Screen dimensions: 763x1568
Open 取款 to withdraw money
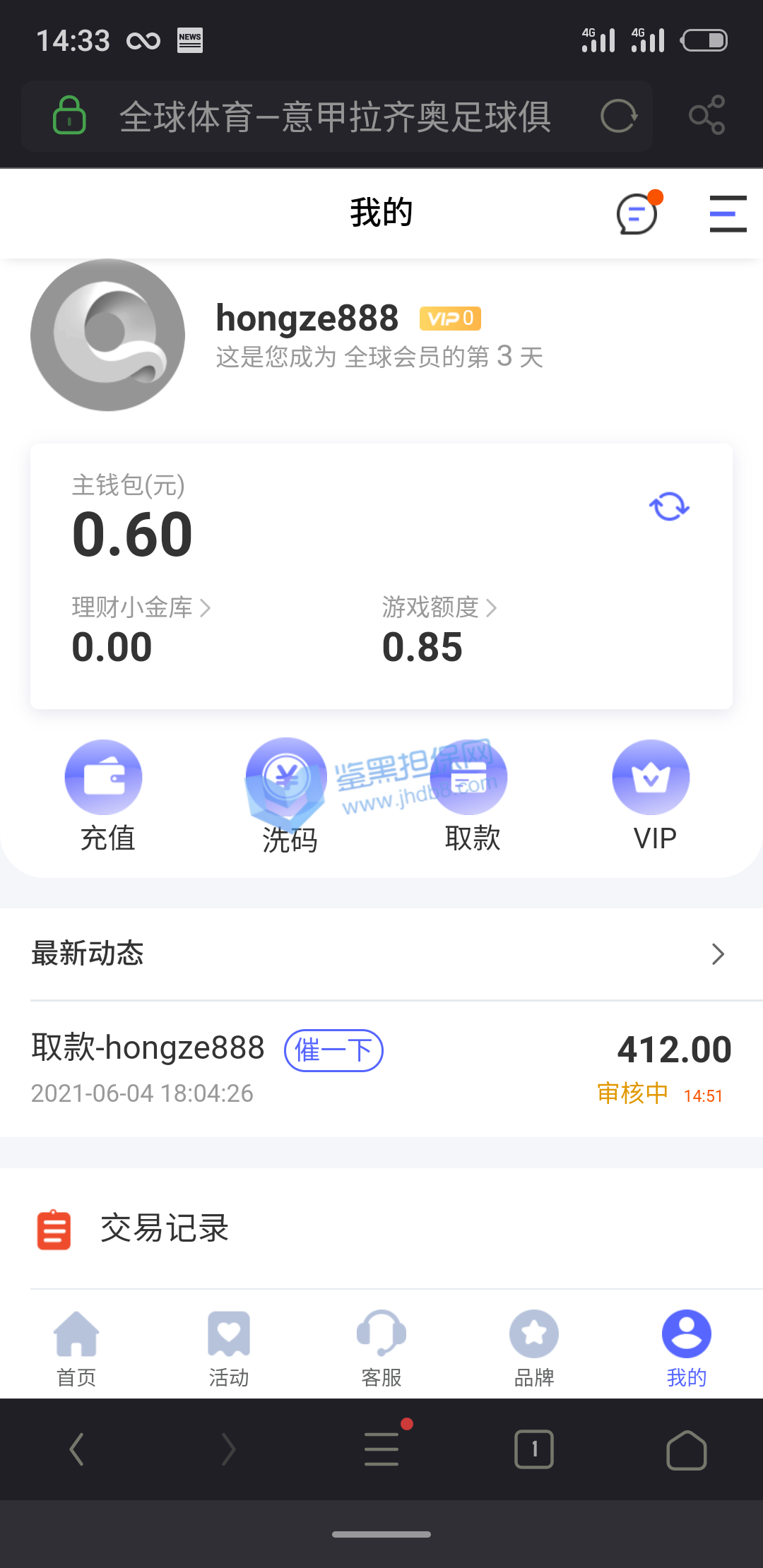pyautogui.click(x=471, y=795)
